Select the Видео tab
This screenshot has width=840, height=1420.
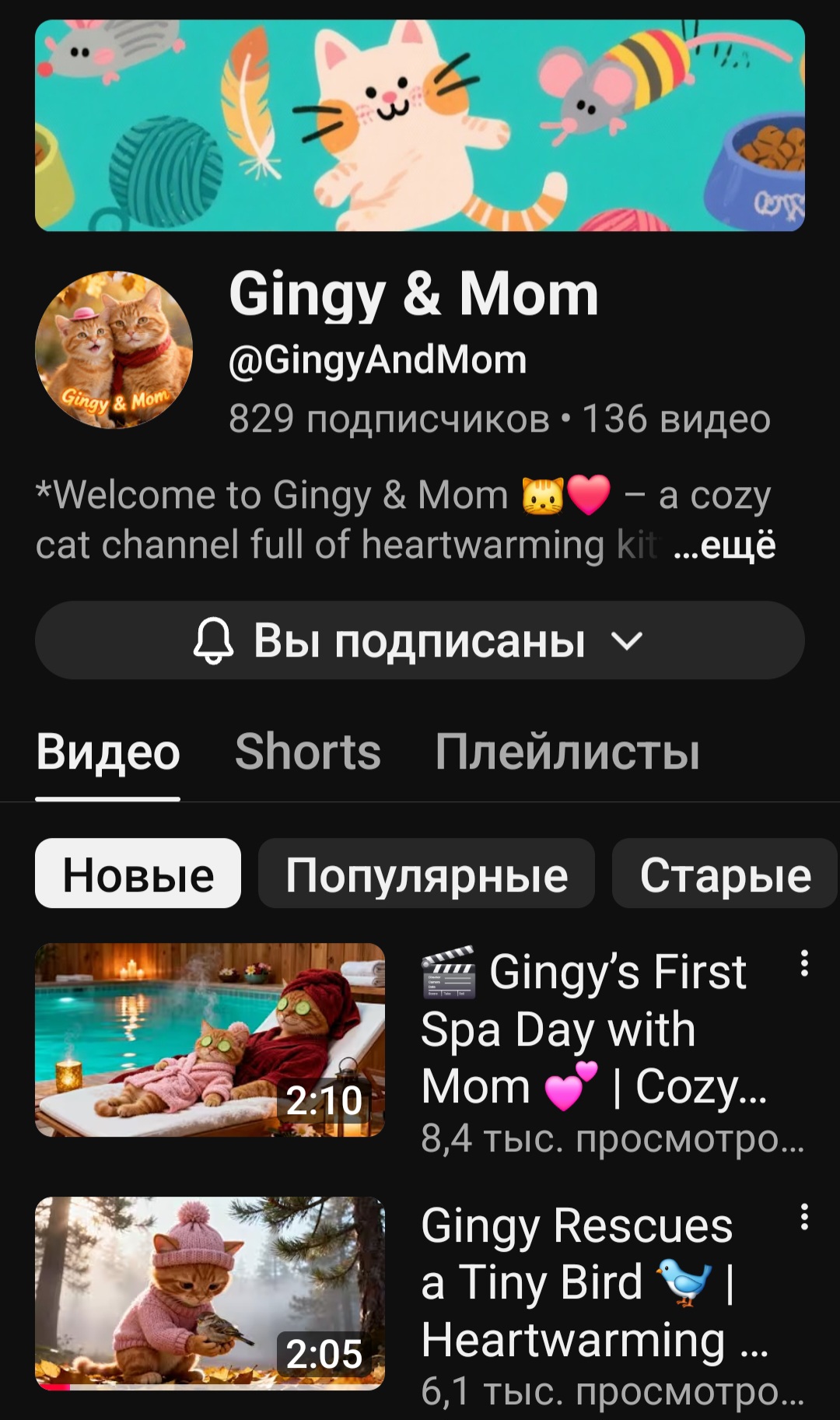[108, 752]
